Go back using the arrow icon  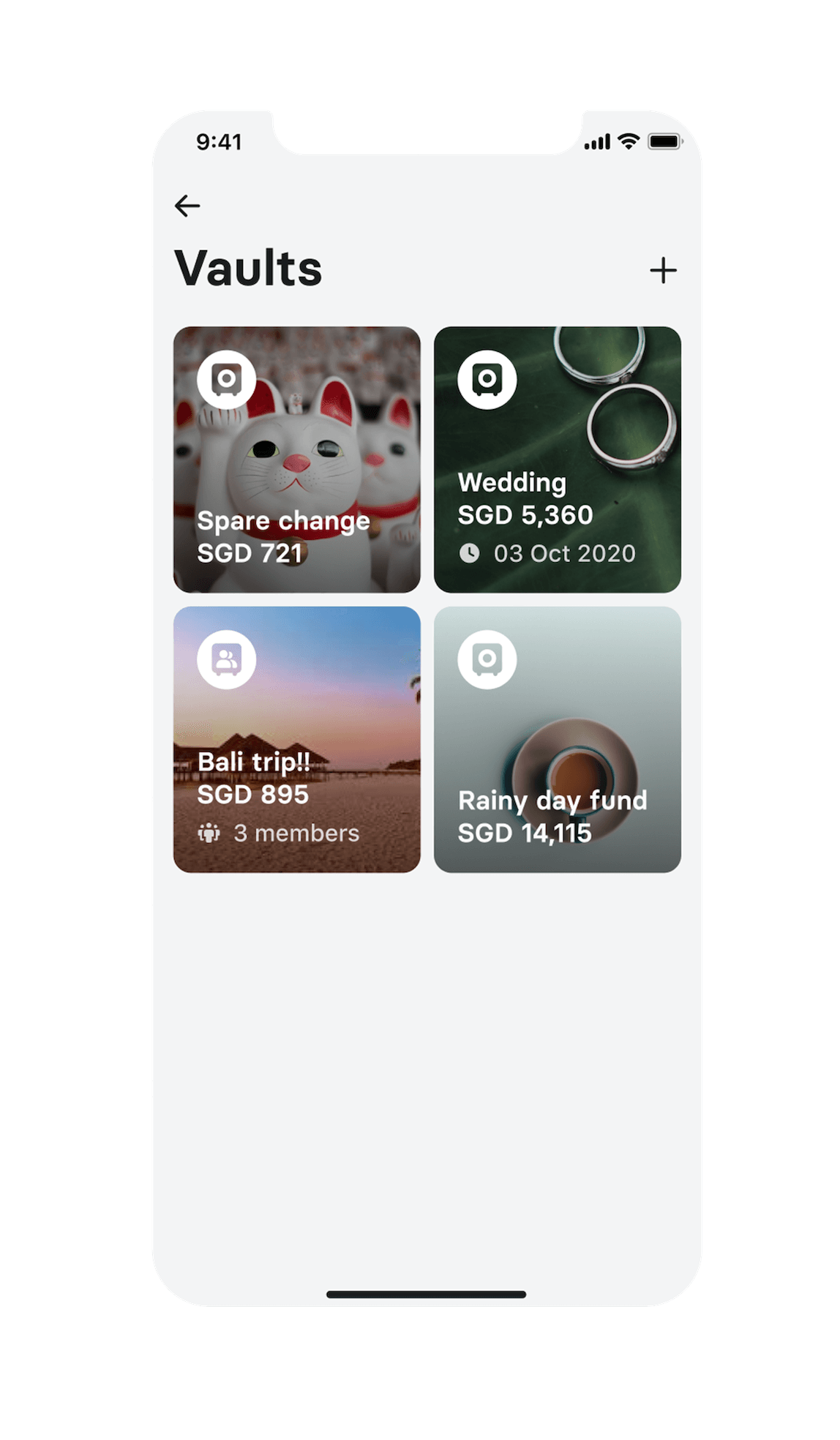[x=187, y=206]
